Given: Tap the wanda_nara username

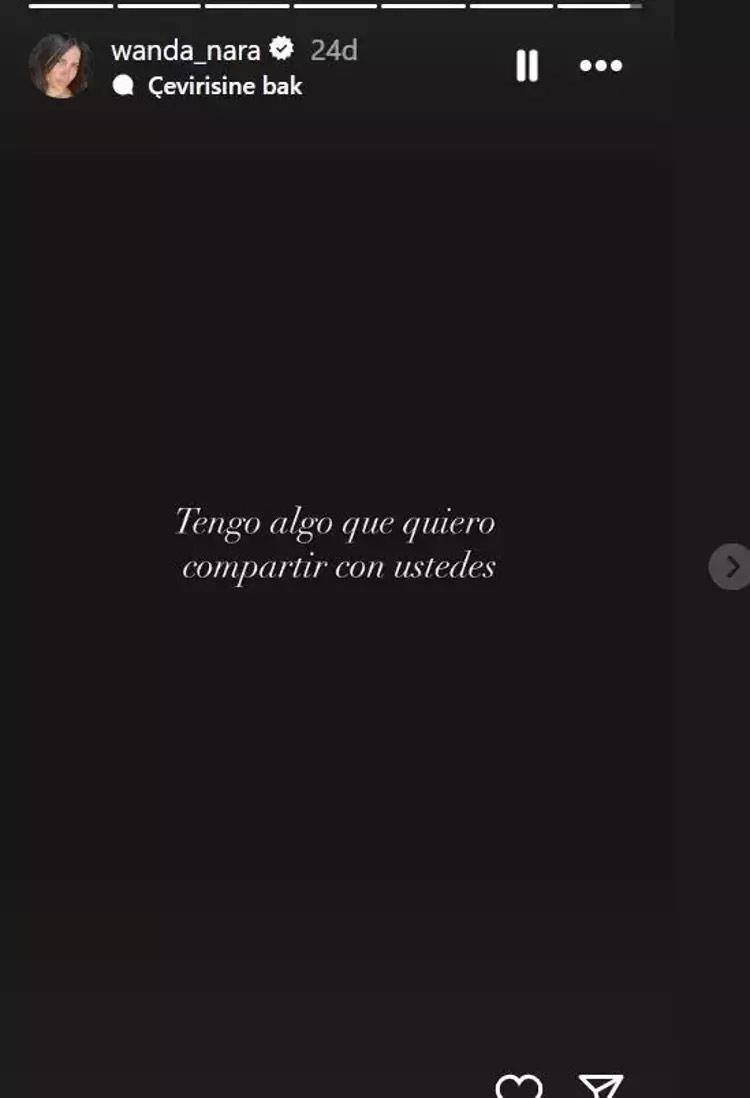Looking at the screenshot, I should coord(185,50).
